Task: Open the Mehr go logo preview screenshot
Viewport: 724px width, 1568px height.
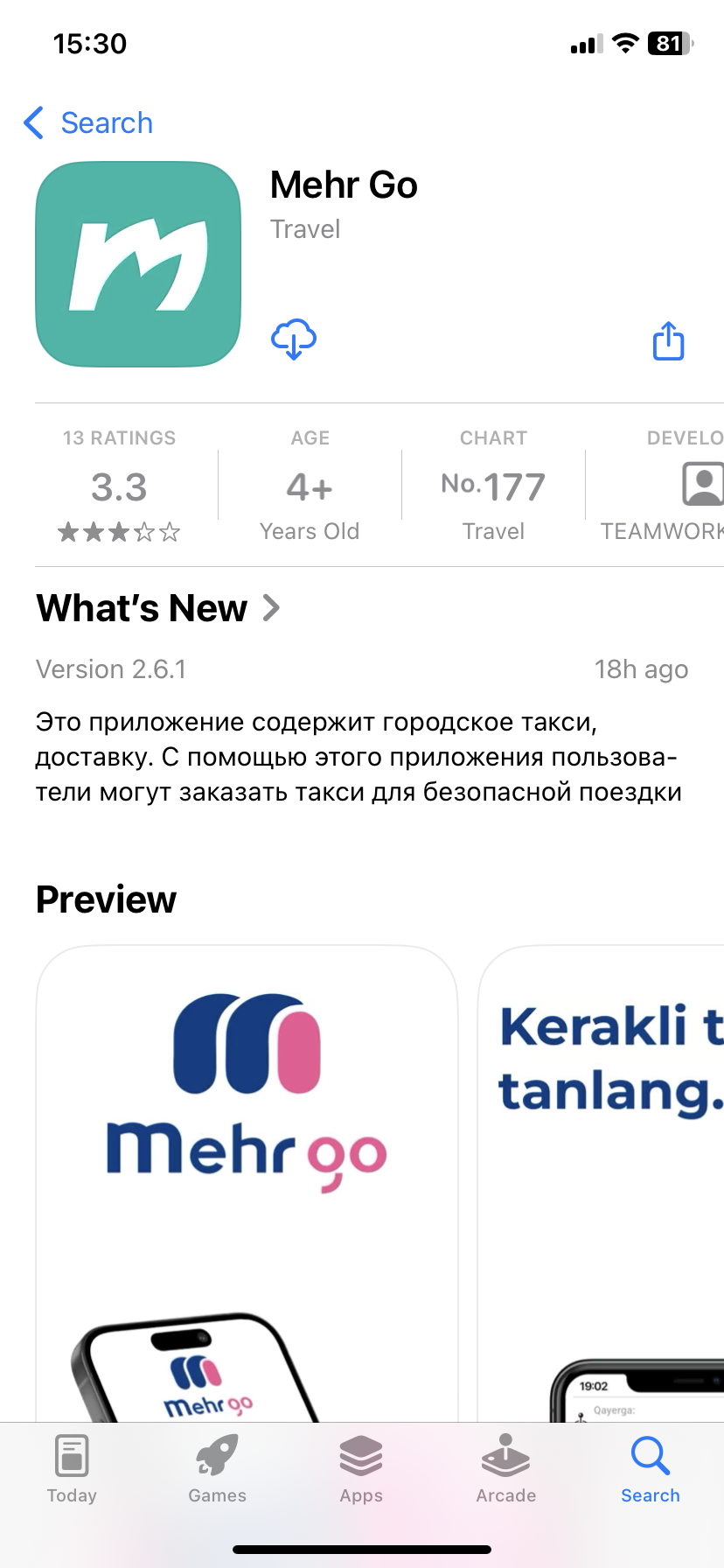Action: [x=247, y=1181]
